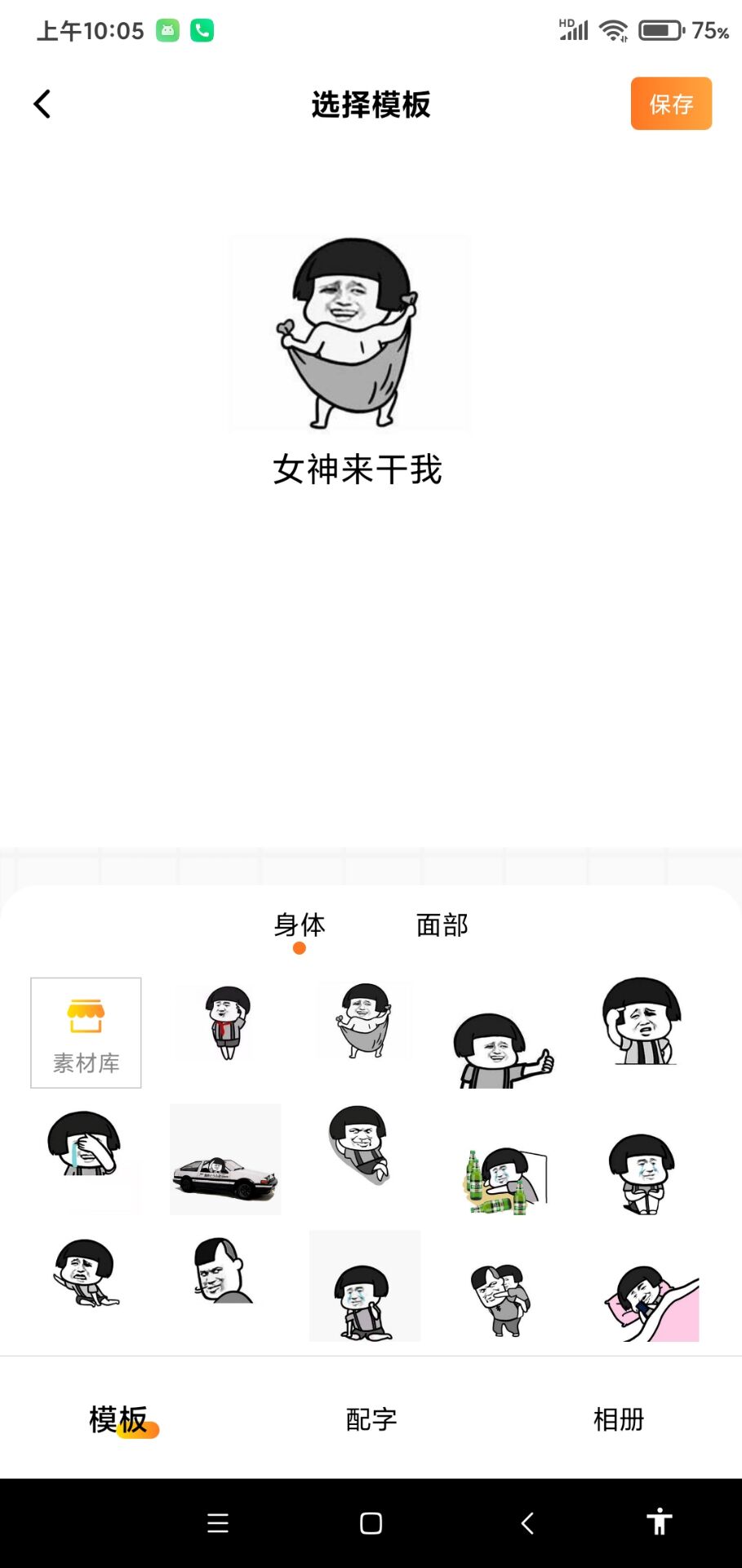
Task: Select the white car template
Action: tap(225, 1160)
